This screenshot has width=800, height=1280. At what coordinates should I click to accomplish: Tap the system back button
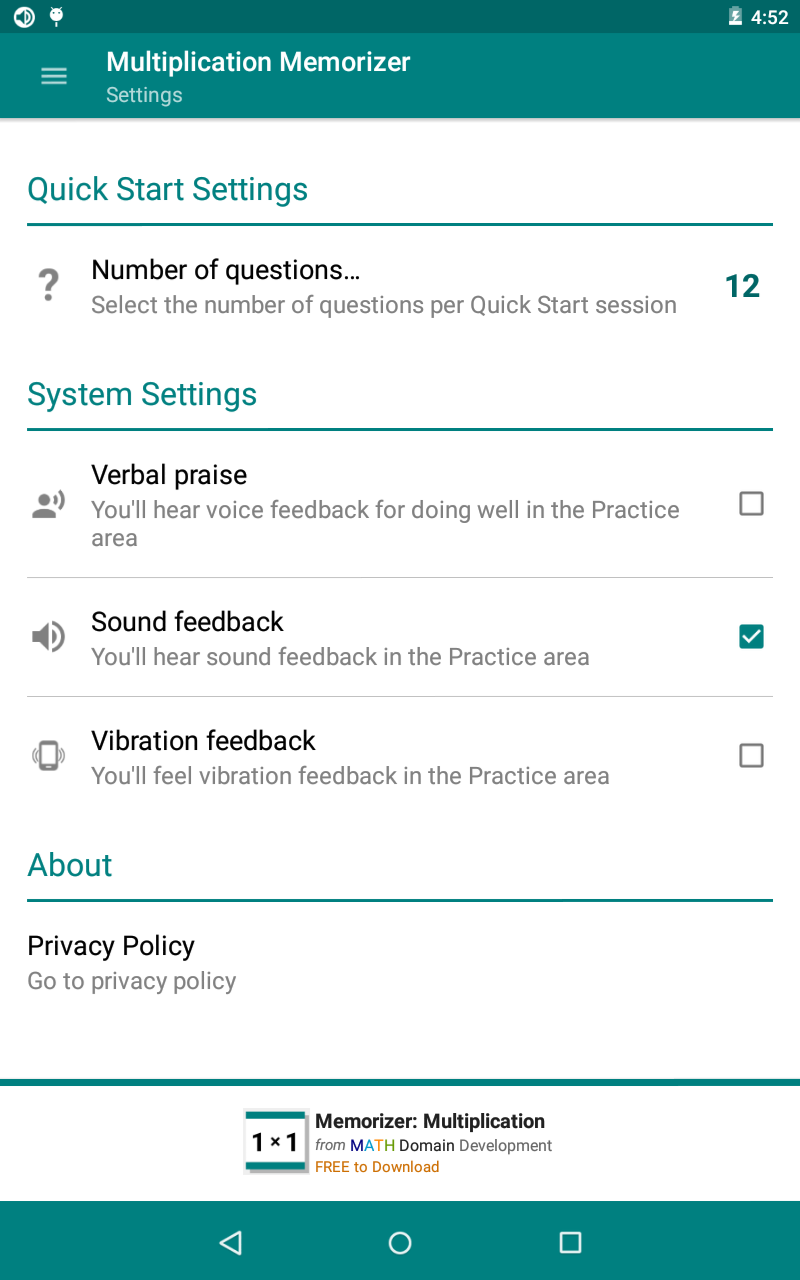pos(231,1242)
